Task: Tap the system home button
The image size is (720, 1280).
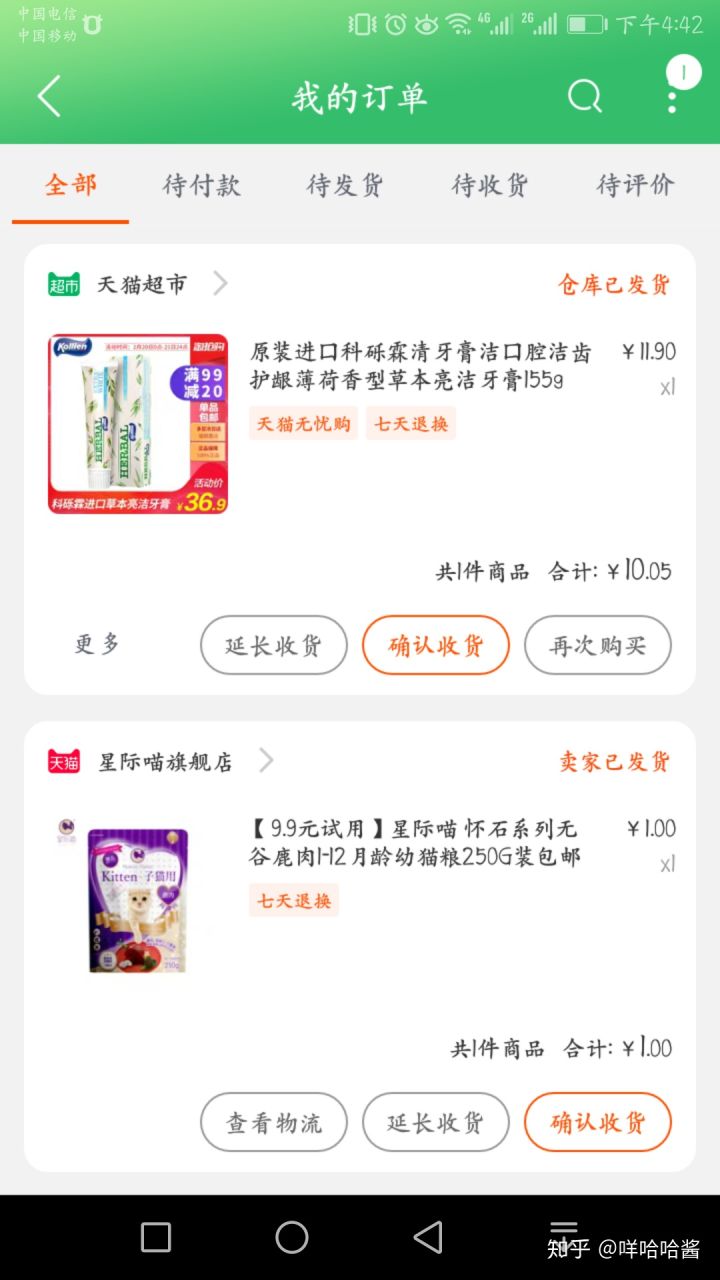Action: 292,1237
